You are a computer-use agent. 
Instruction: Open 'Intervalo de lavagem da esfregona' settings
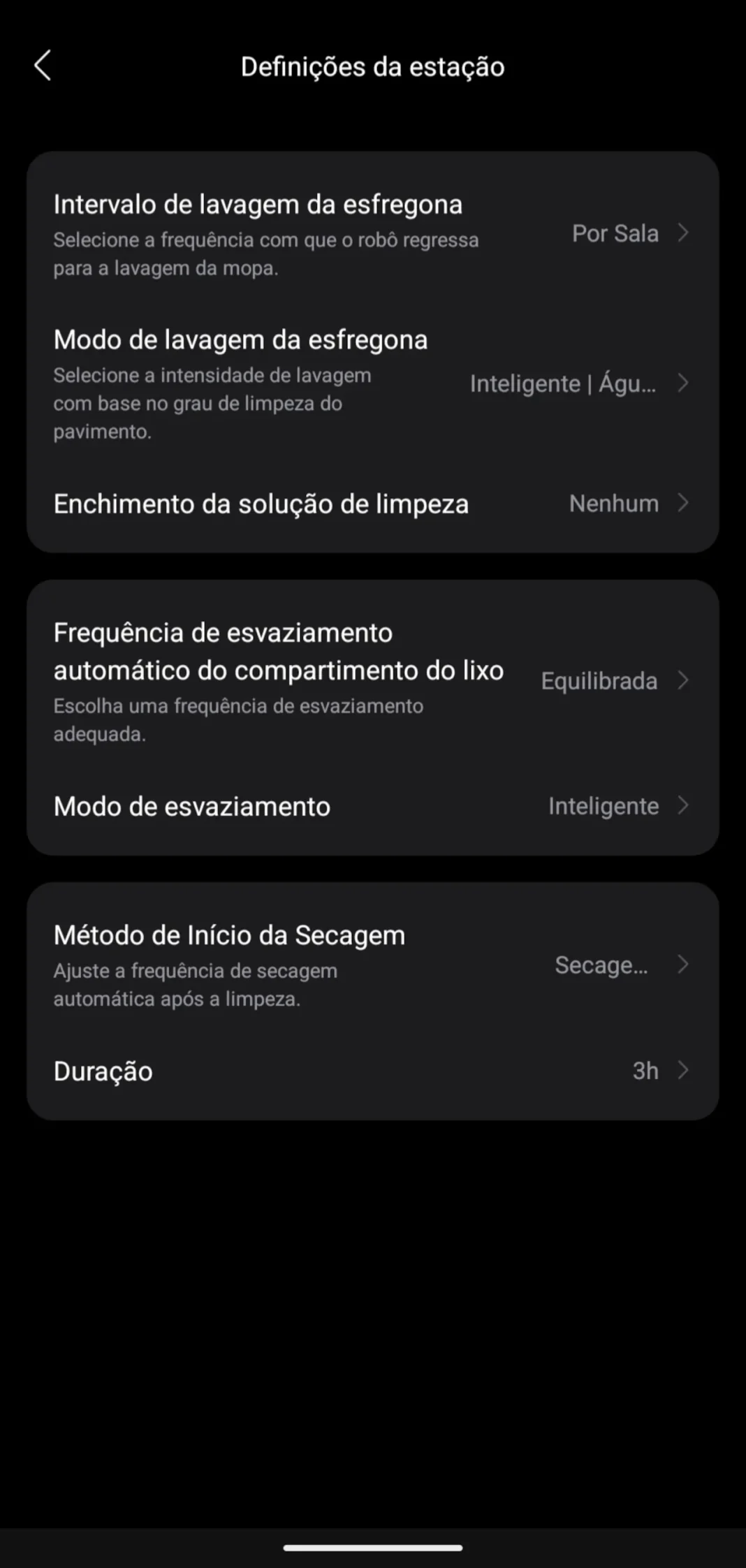tap(258, 205)
